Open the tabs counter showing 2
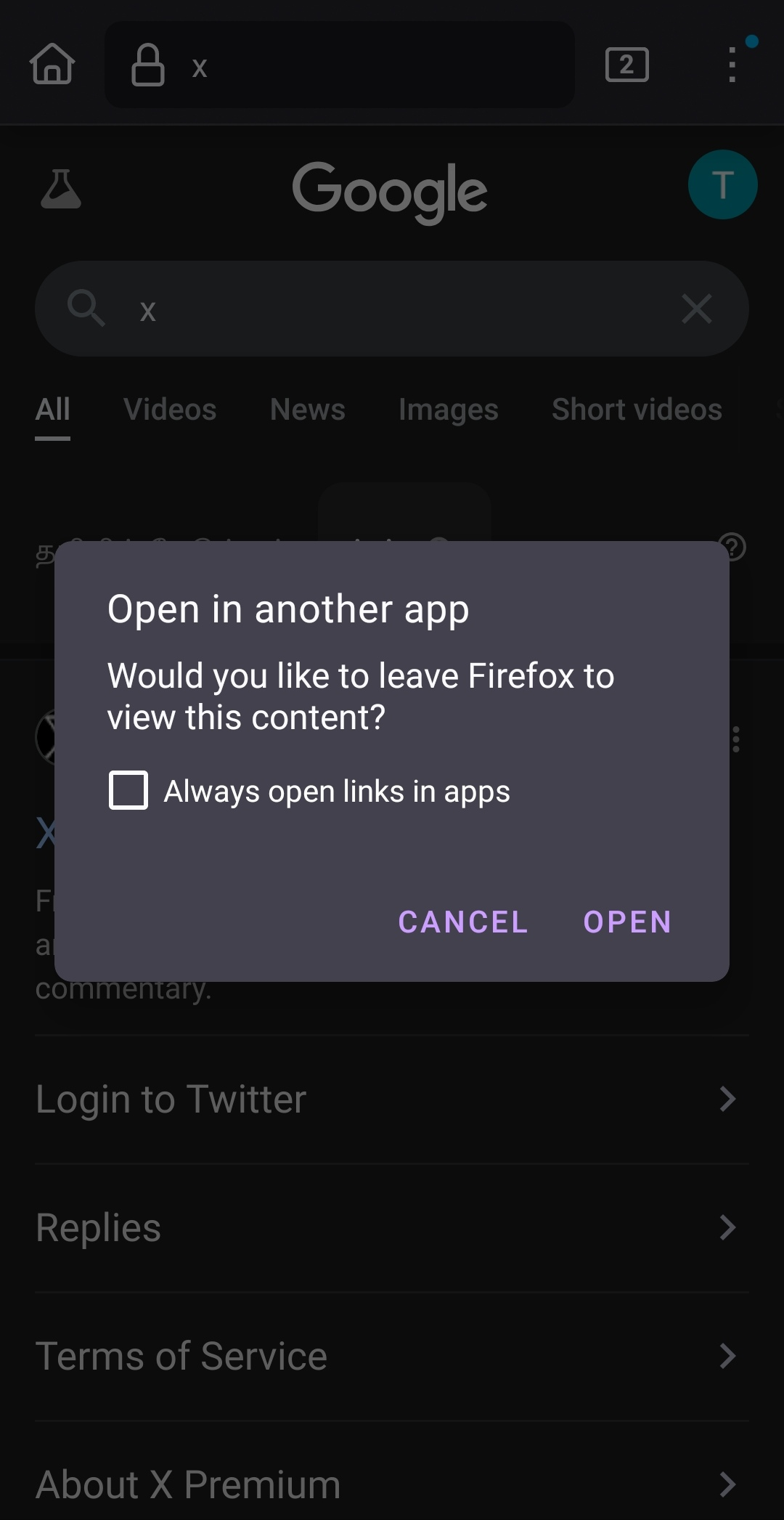Image resolution: width=784 pixels, height=1520 pixels. 627,65
